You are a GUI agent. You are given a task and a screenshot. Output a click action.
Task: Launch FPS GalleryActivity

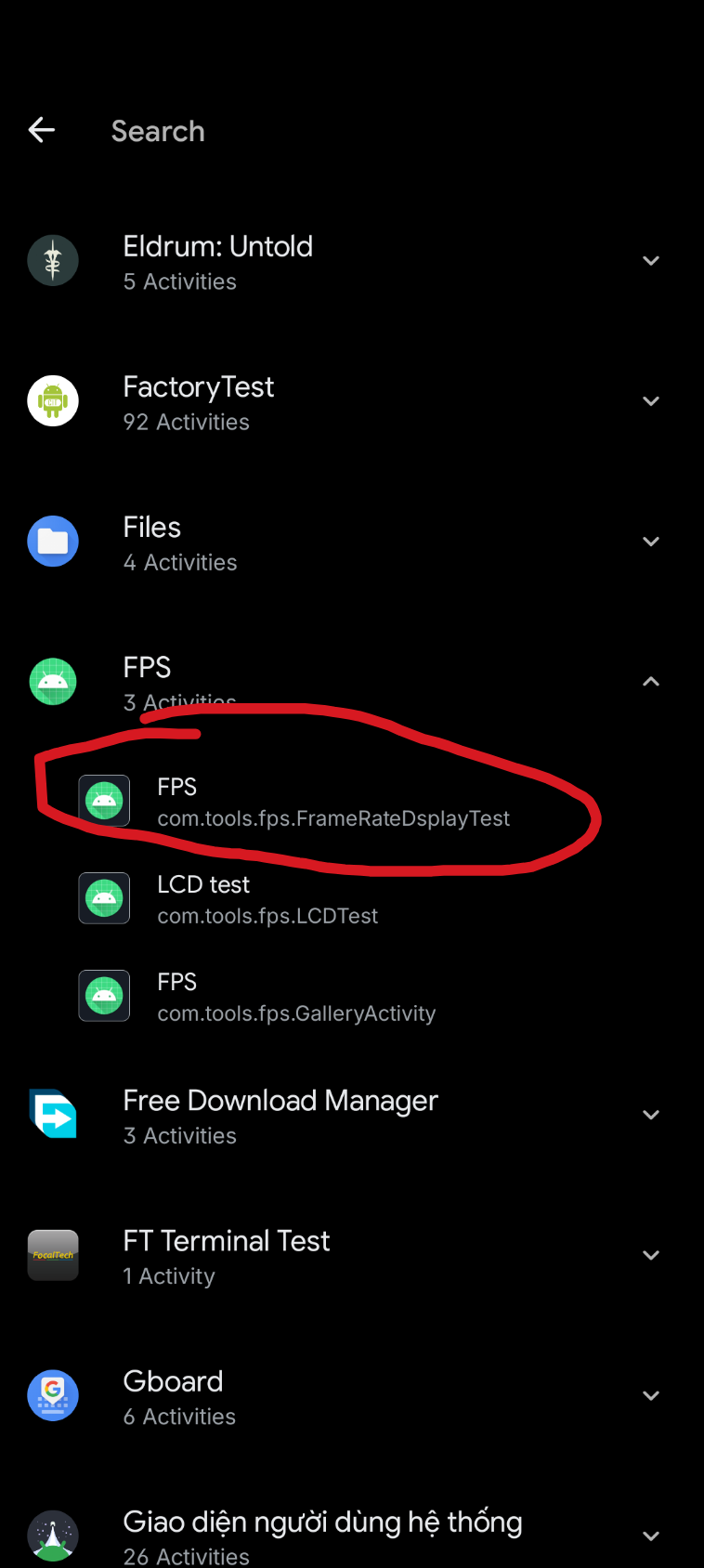pyautogui.click(x=295, y=997)
